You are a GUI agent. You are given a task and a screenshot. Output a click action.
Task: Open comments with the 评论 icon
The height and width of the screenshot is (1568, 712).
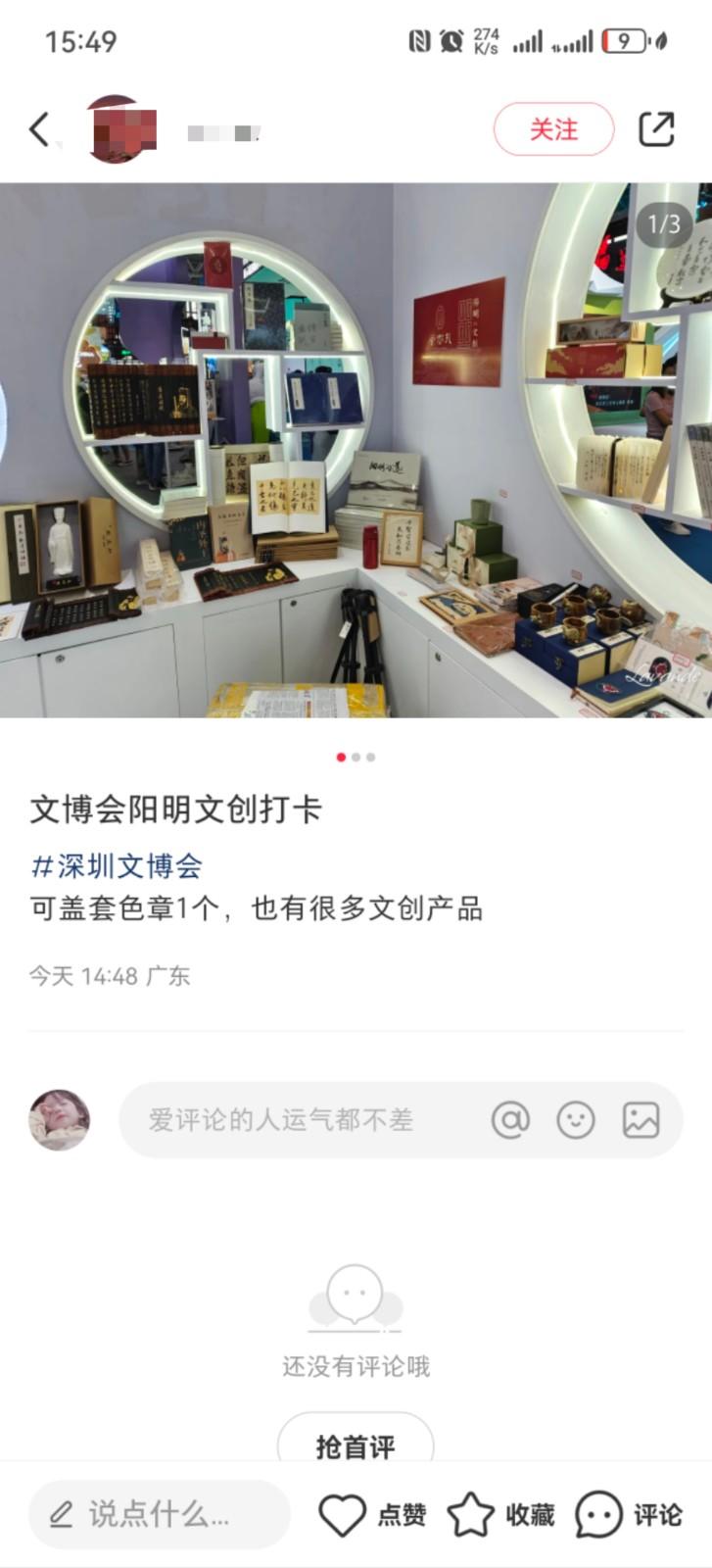(x=628, y=1515)
